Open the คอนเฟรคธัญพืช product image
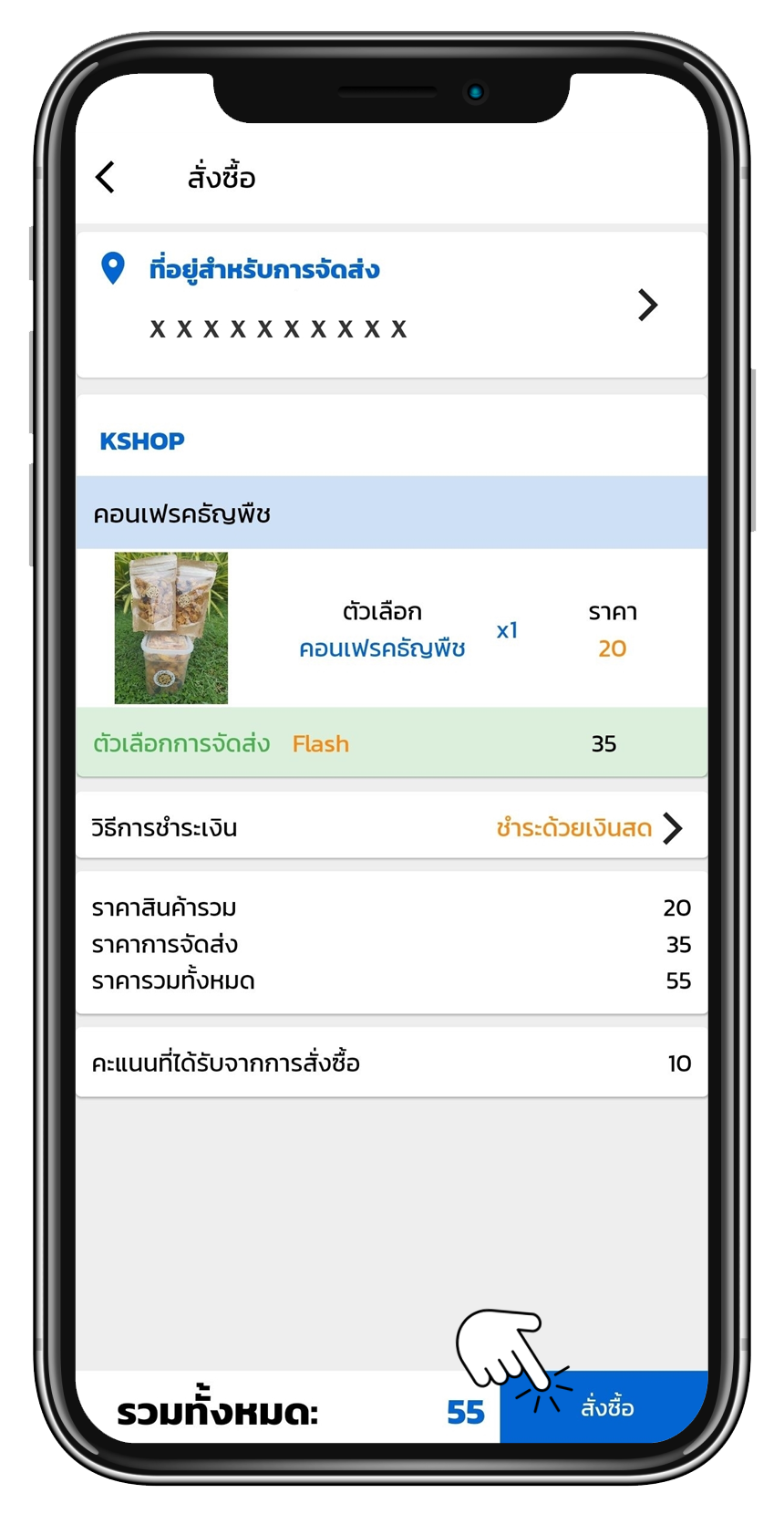 (x=171, y=627)
